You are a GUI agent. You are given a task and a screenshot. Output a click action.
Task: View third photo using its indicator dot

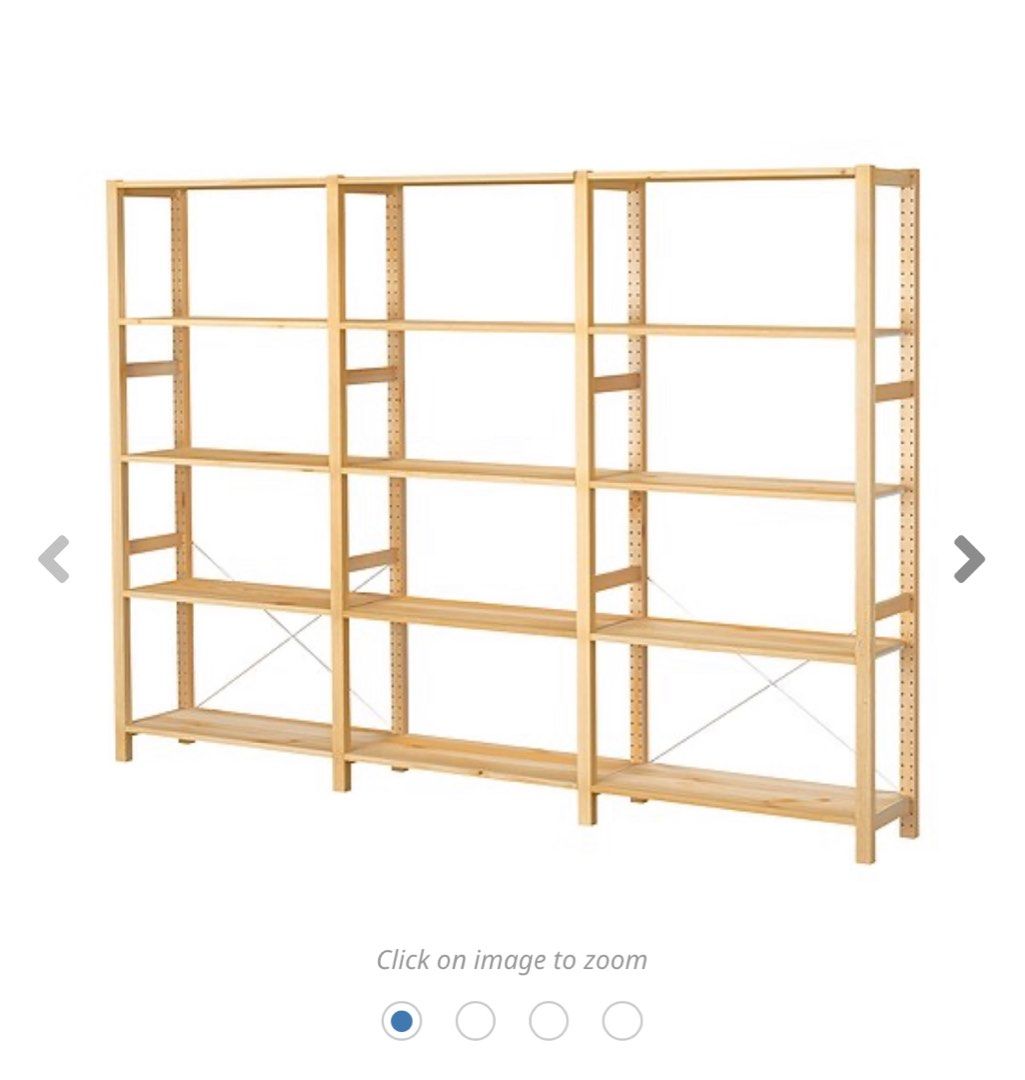coord(547,1022)
